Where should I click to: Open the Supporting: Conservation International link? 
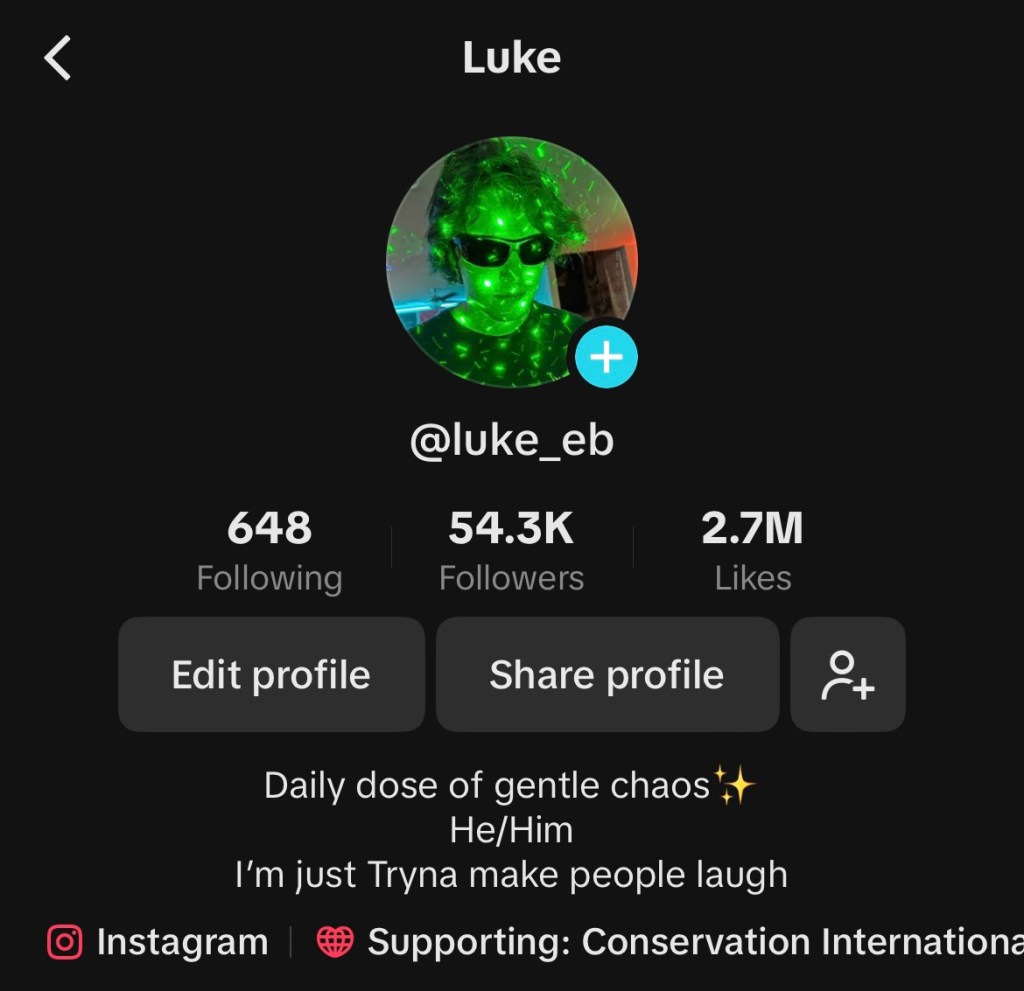(x=670, y=942)
